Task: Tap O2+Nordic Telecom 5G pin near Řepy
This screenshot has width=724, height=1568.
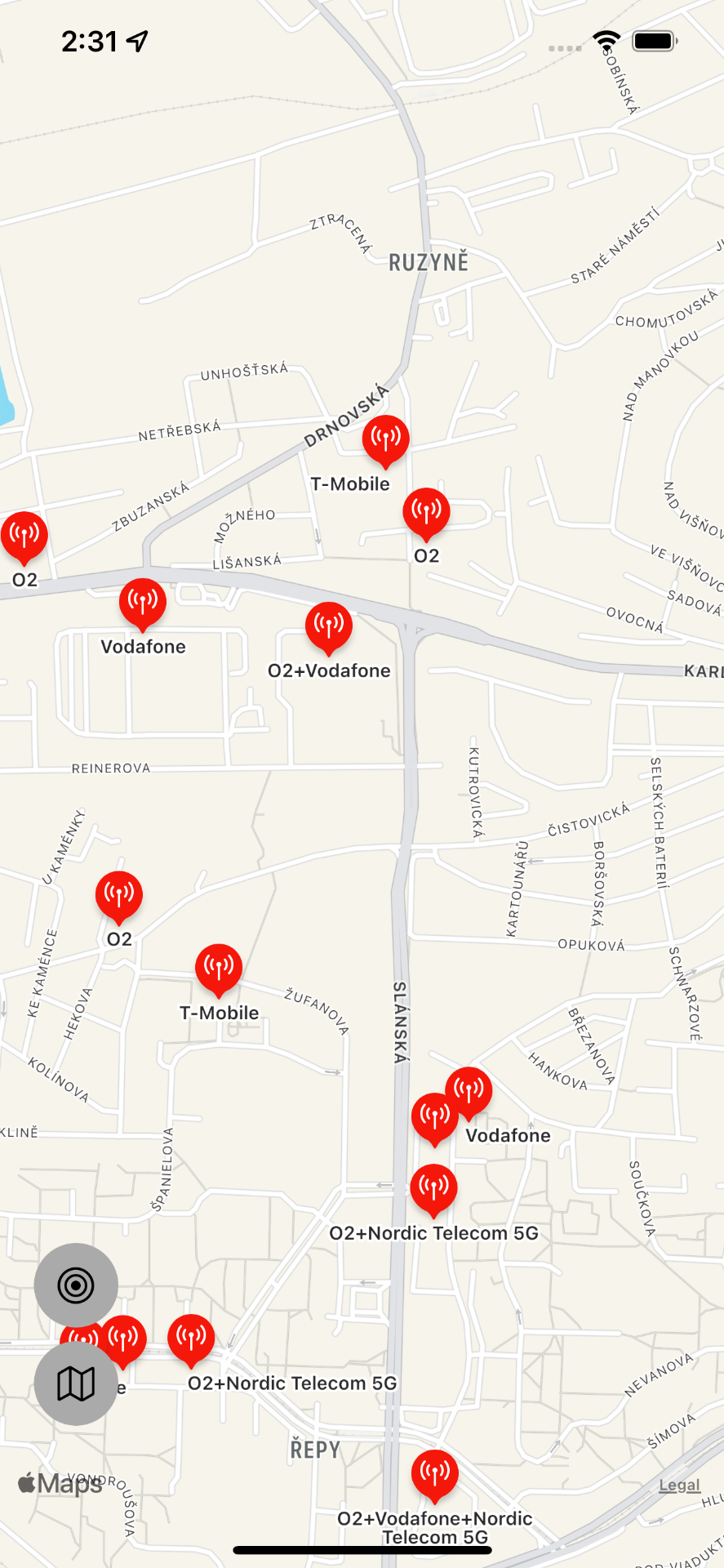Action: [191, 1339]
